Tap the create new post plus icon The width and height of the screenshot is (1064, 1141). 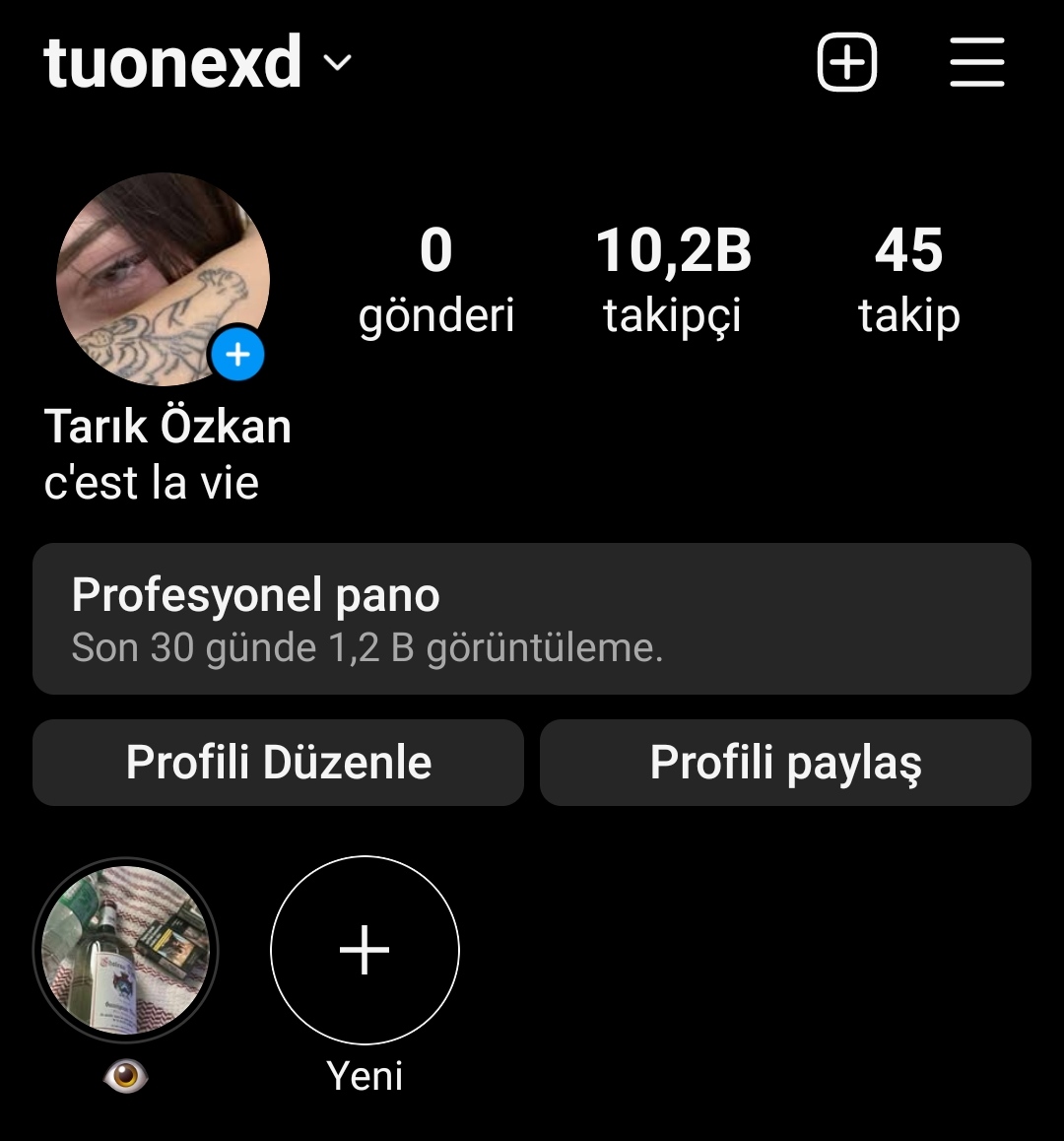[847, 63]
